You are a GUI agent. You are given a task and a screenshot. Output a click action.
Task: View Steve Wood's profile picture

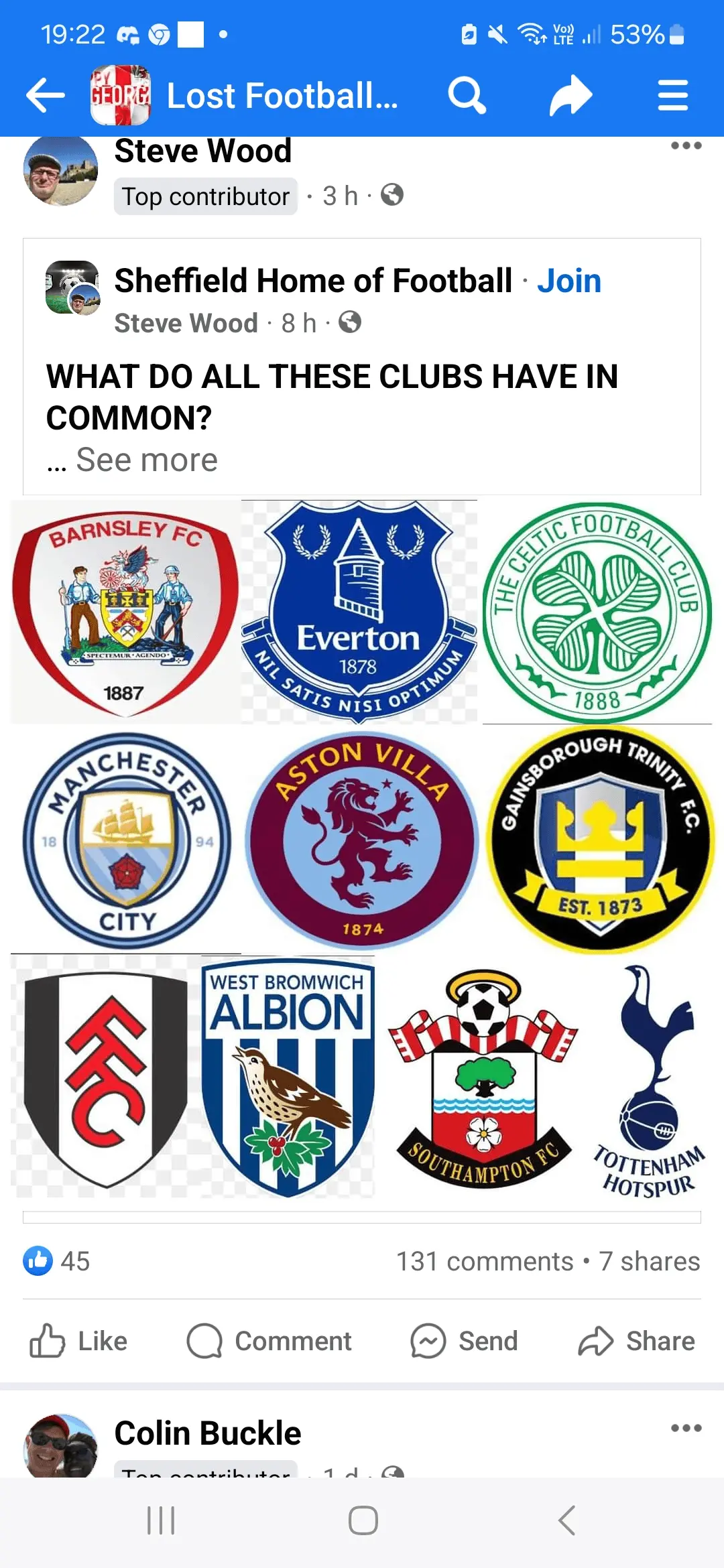[60, 170]
